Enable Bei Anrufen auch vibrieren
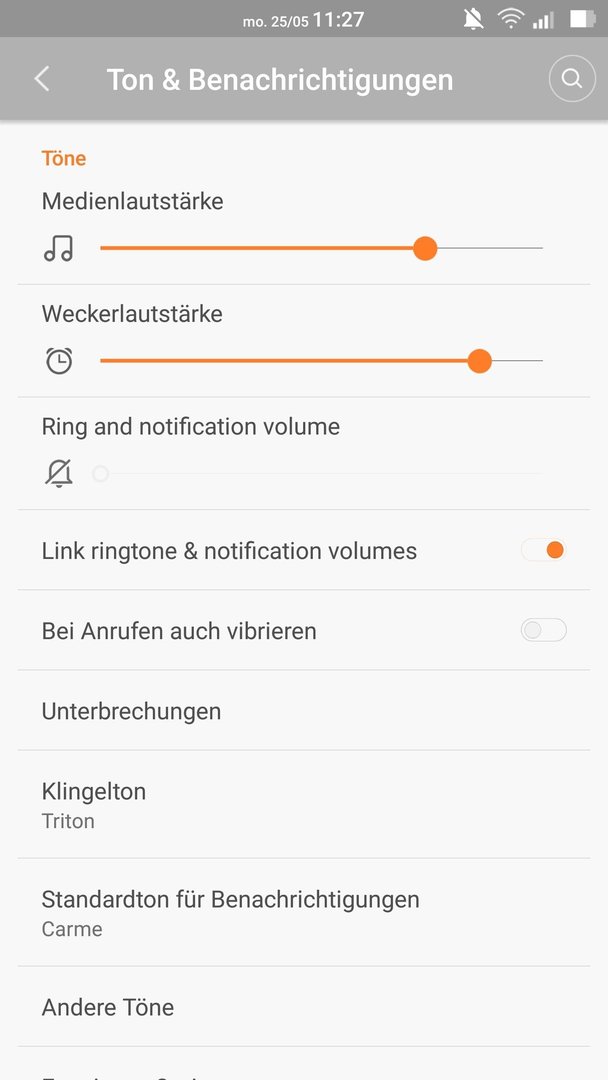 point(543,630)
